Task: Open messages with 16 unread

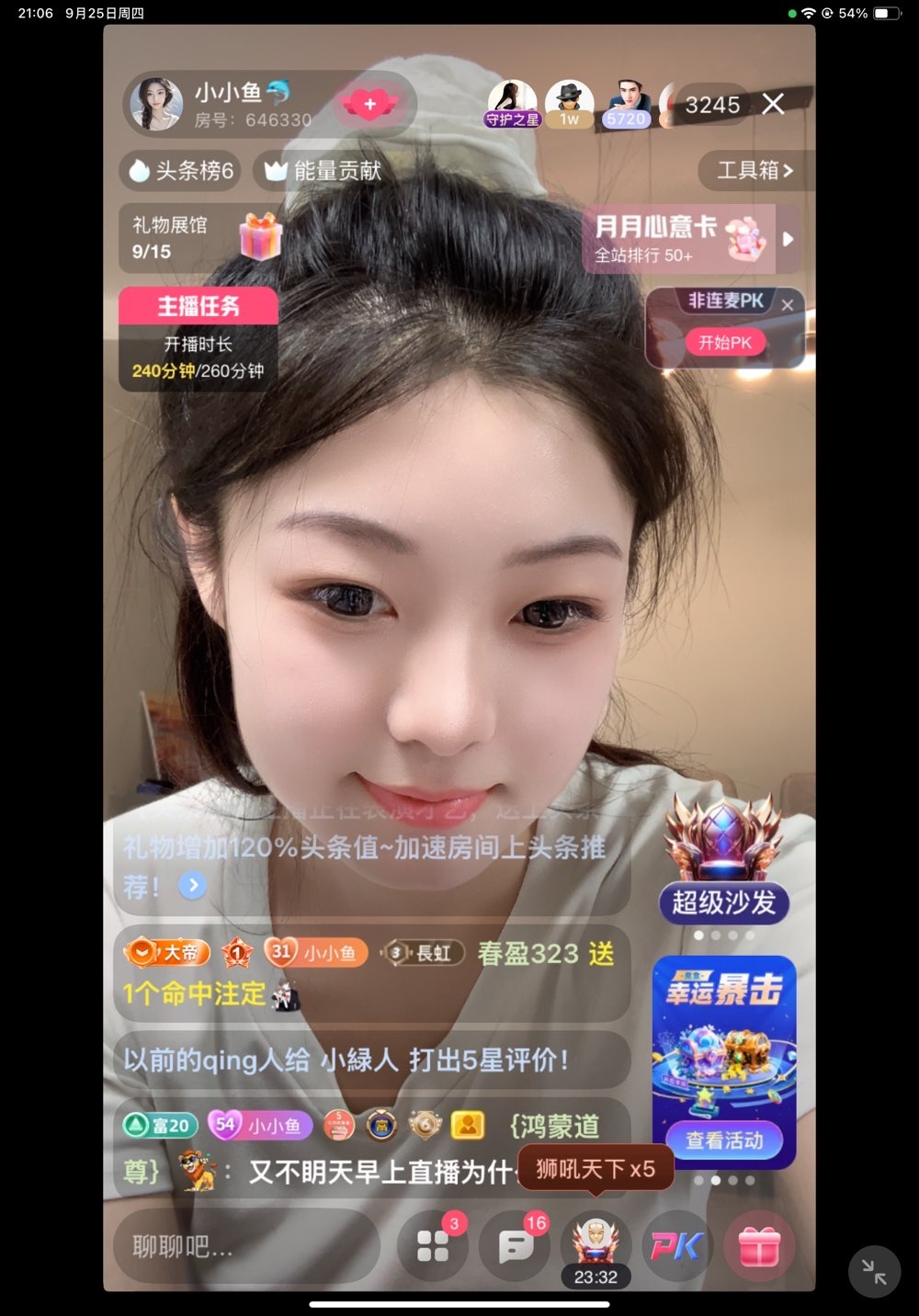Action: pyautogui.click(x=515, y=1246)
